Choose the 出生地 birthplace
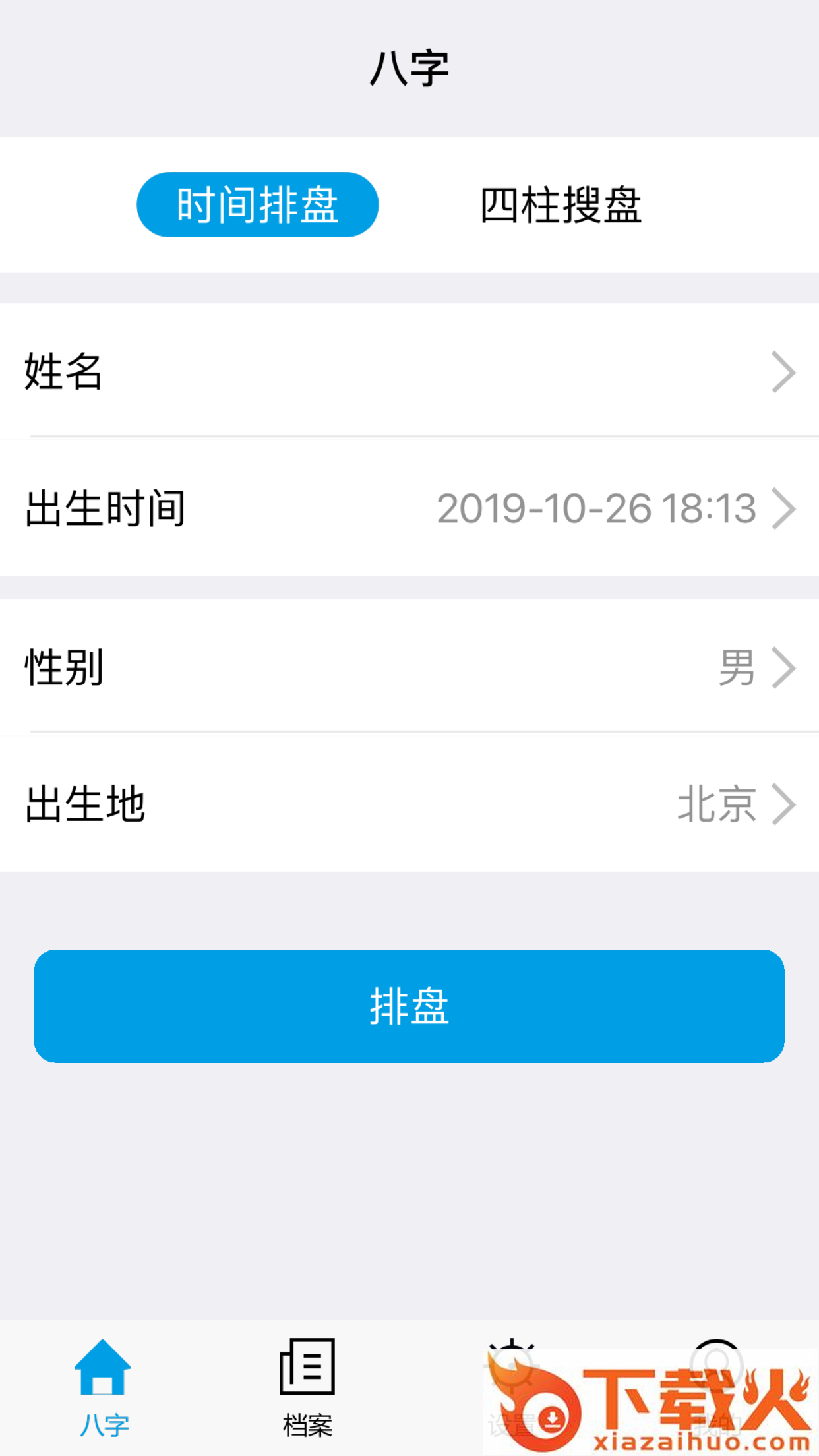 point(409,804)
